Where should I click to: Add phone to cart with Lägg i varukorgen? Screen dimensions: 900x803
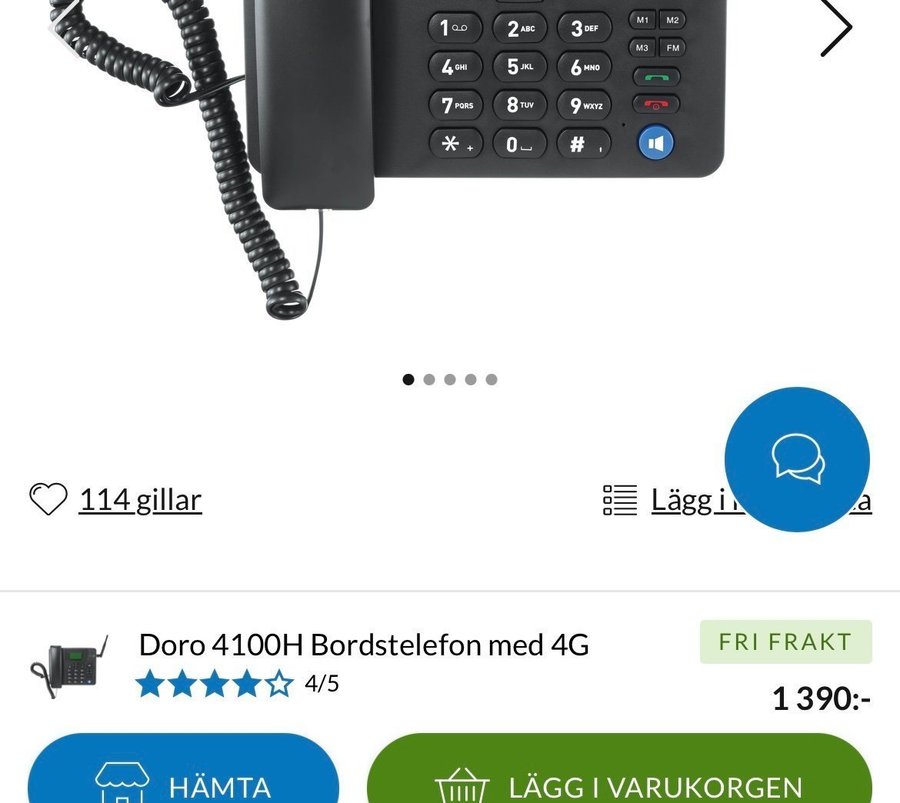point(619,778)
